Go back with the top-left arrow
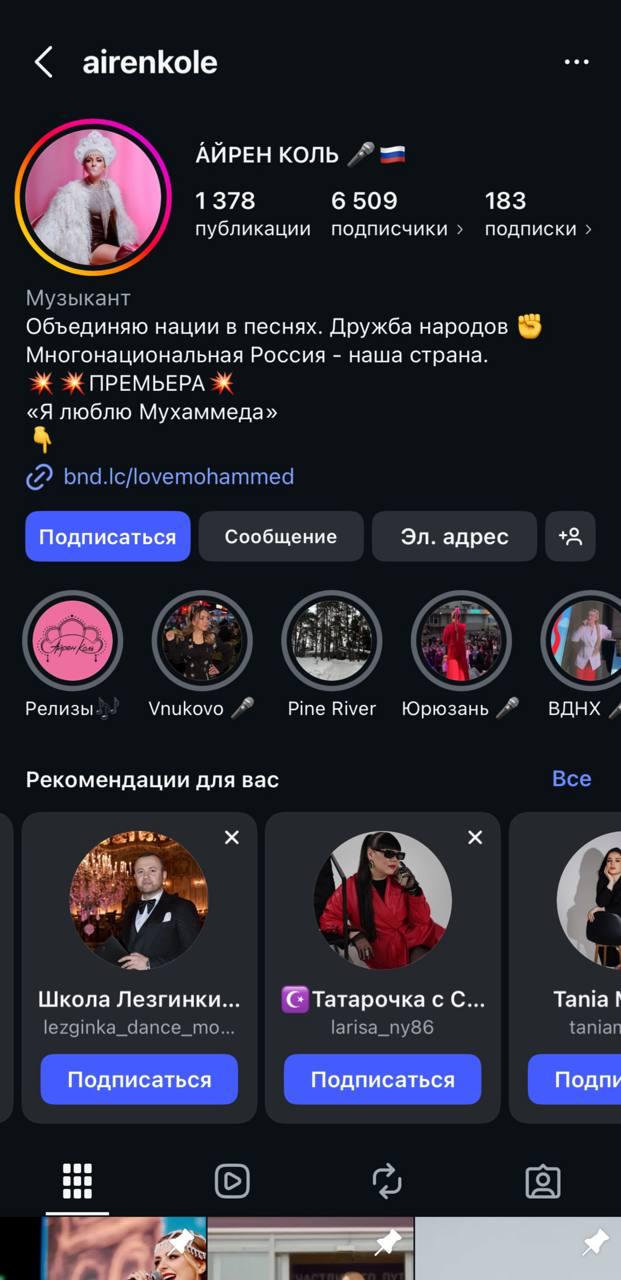Image resolution: width=621 pixels, height=1280 pixels. point(43,62)
